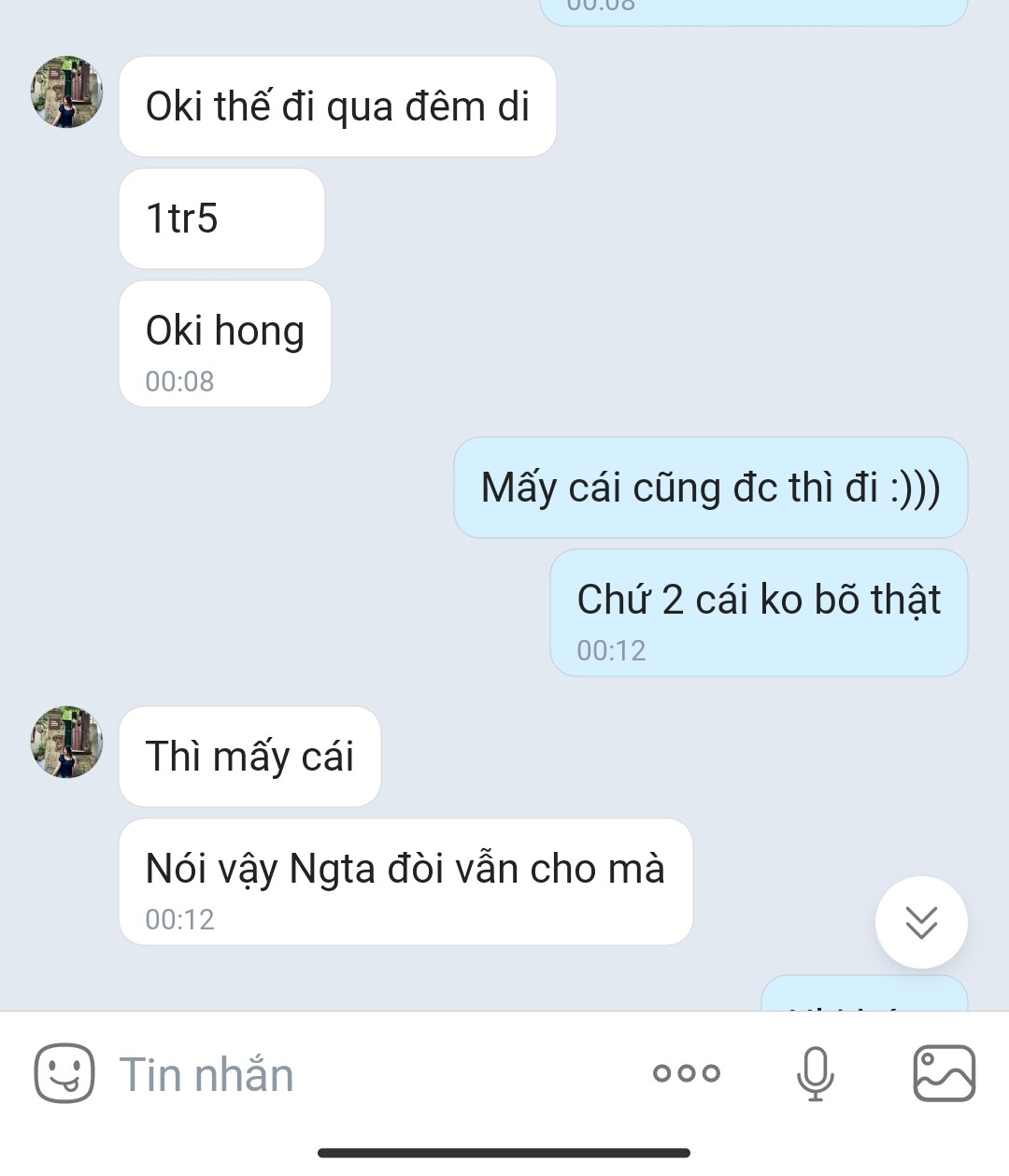Jump to latest messages with the double chevron
The height and width of the screenshot is (1176, 1009).
(921, 921)
